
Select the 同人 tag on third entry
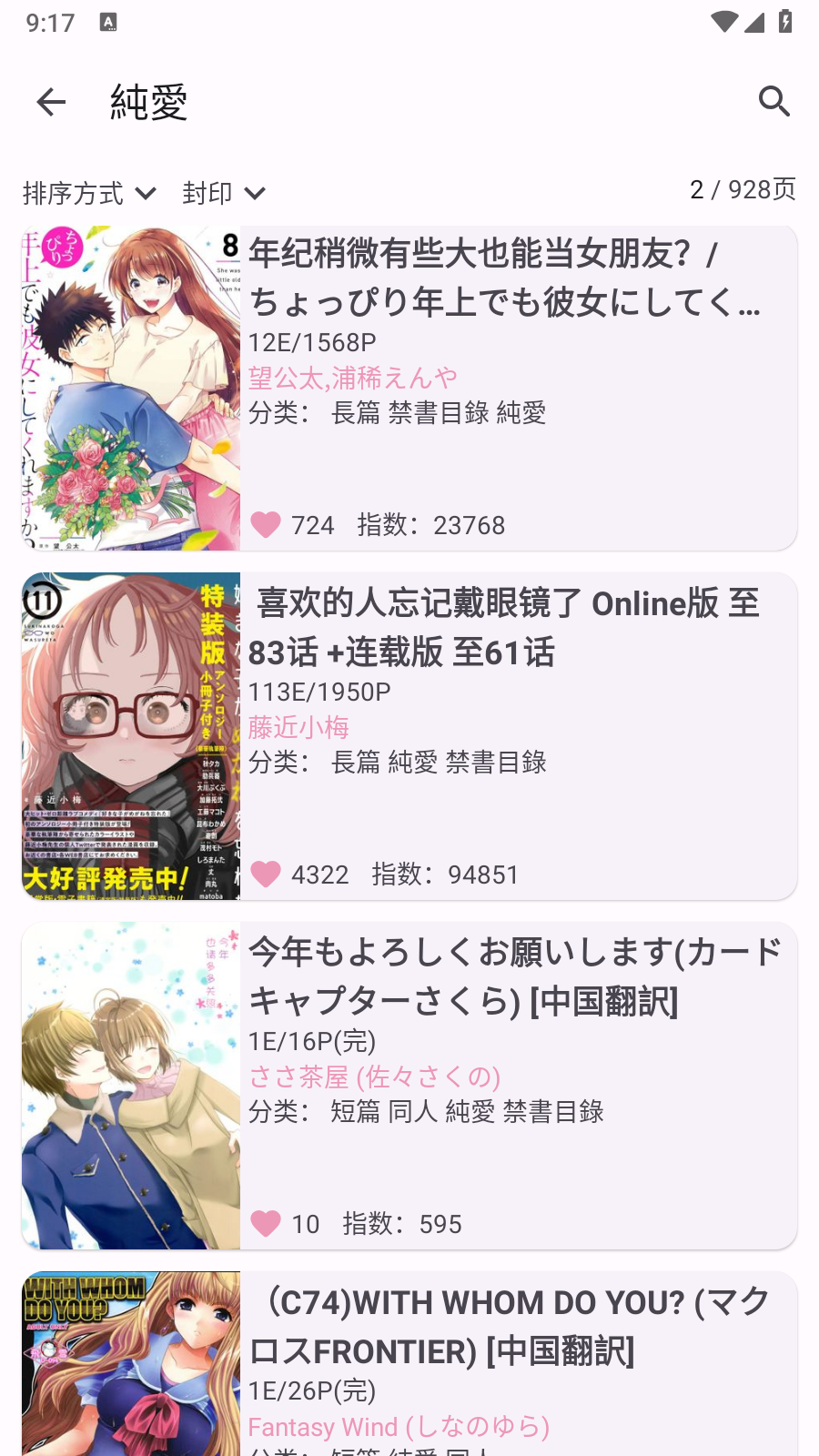coord(412,1112)
